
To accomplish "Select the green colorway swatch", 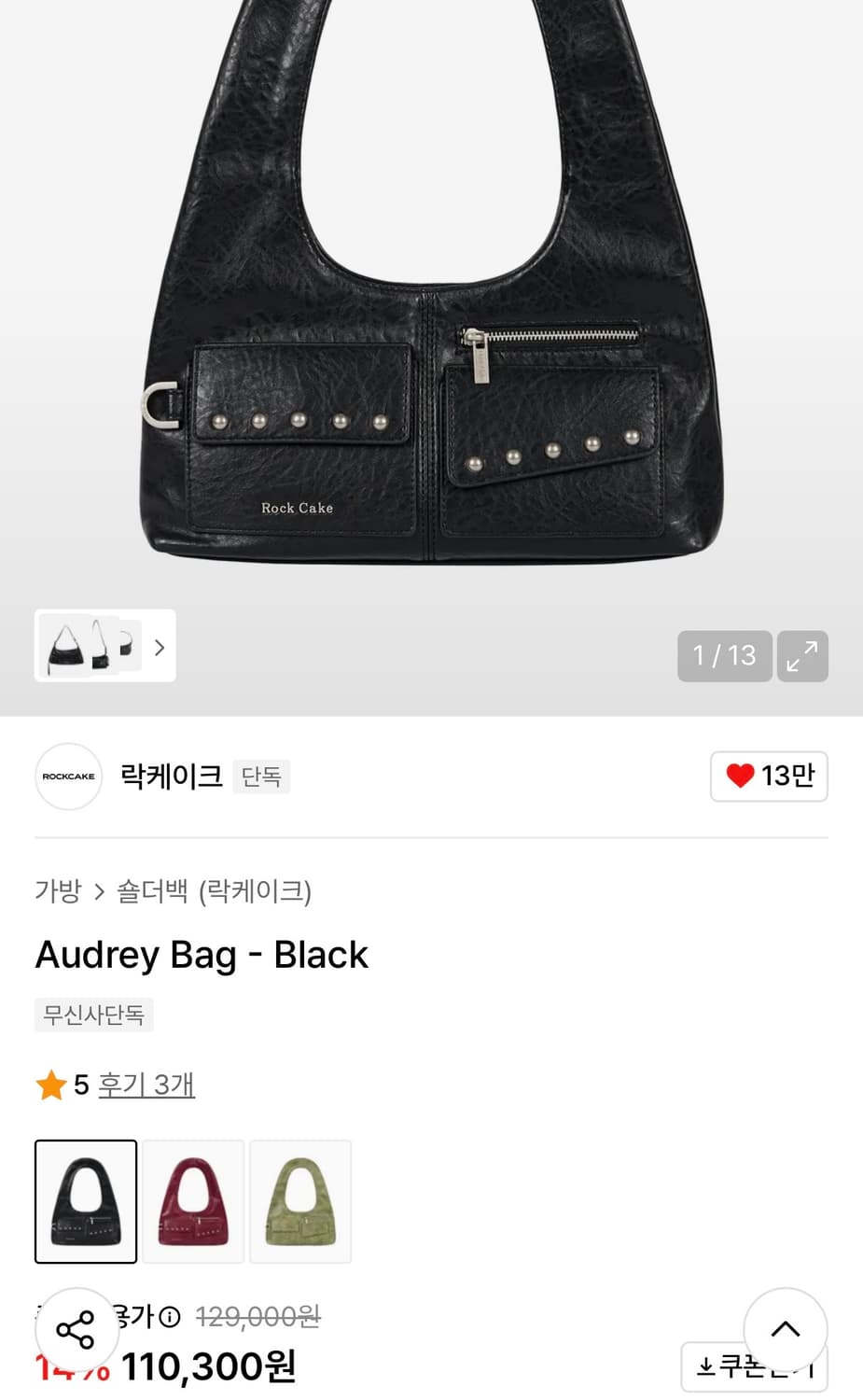I will click(x=300, y=1202).
